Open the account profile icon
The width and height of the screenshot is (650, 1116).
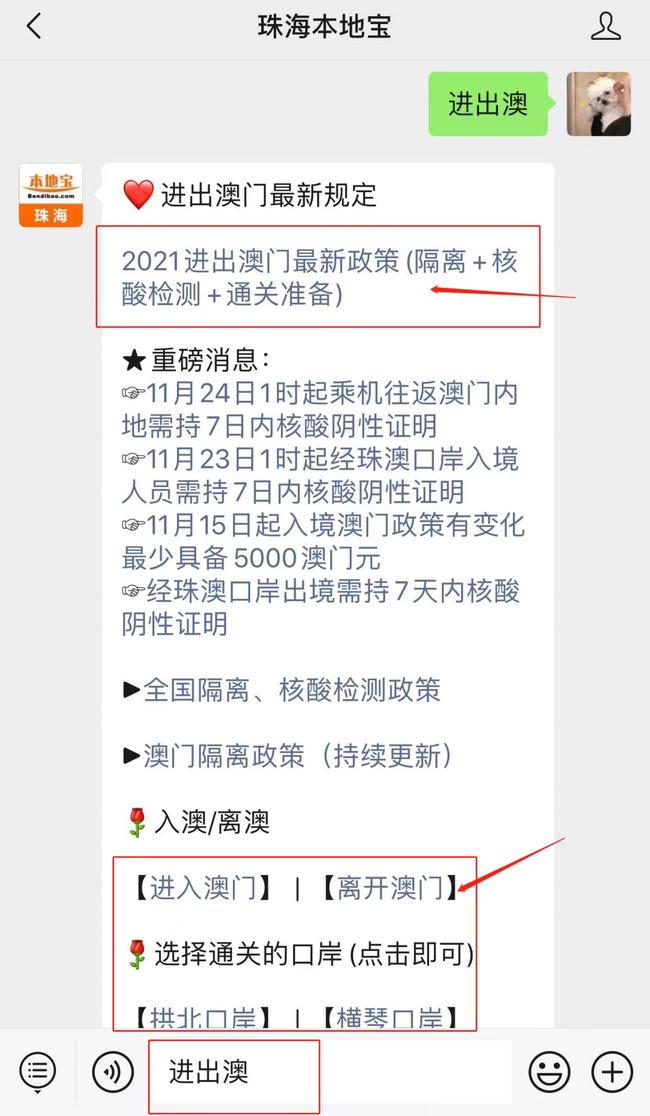tap(606, 27)
